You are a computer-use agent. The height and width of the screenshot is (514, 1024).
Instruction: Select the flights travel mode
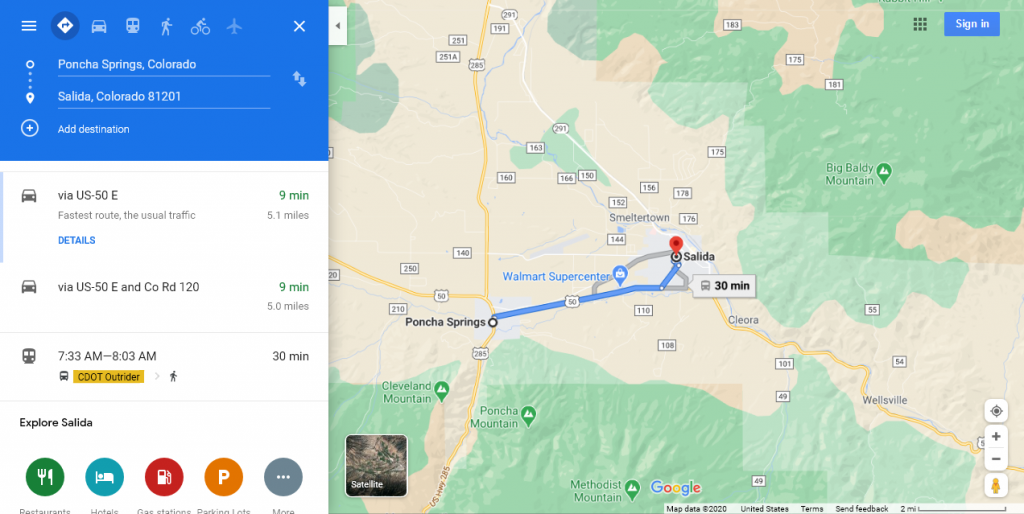coord(234,26)
